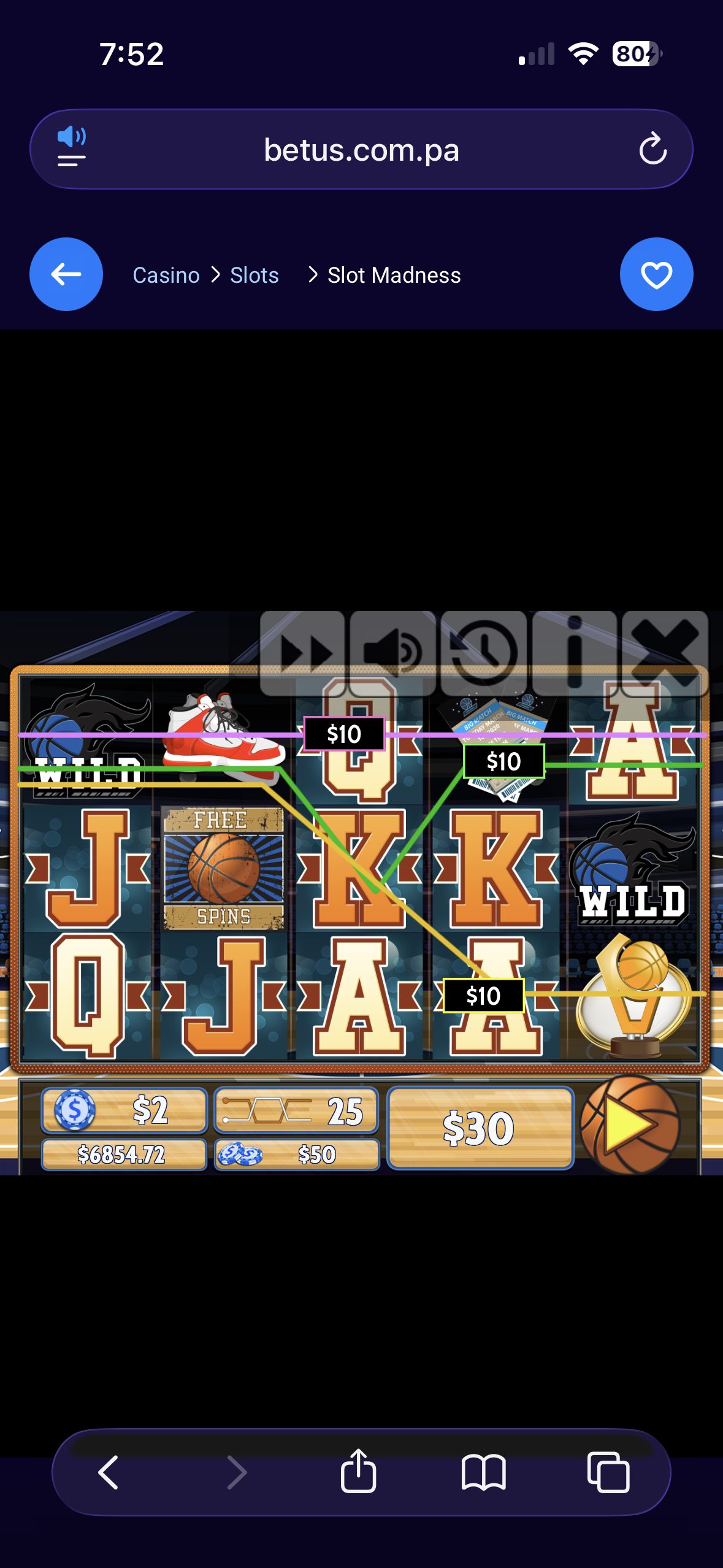Change the $50 total bet
The height and width of the screenshot is (1568, 723).
click(x=297, y=1155)
